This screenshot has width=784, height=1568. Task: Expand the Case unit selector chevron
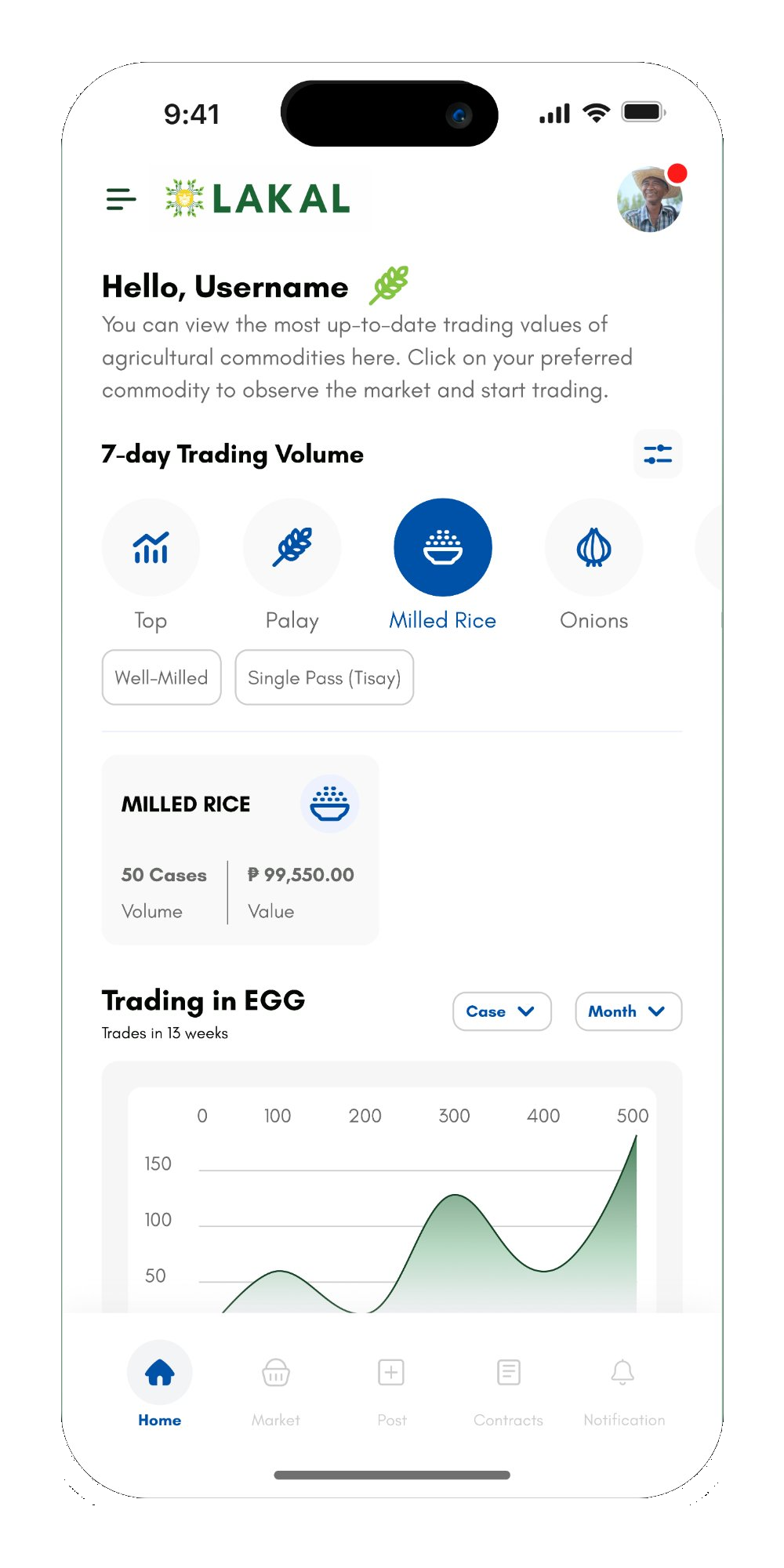click(x=528, y=1011)
